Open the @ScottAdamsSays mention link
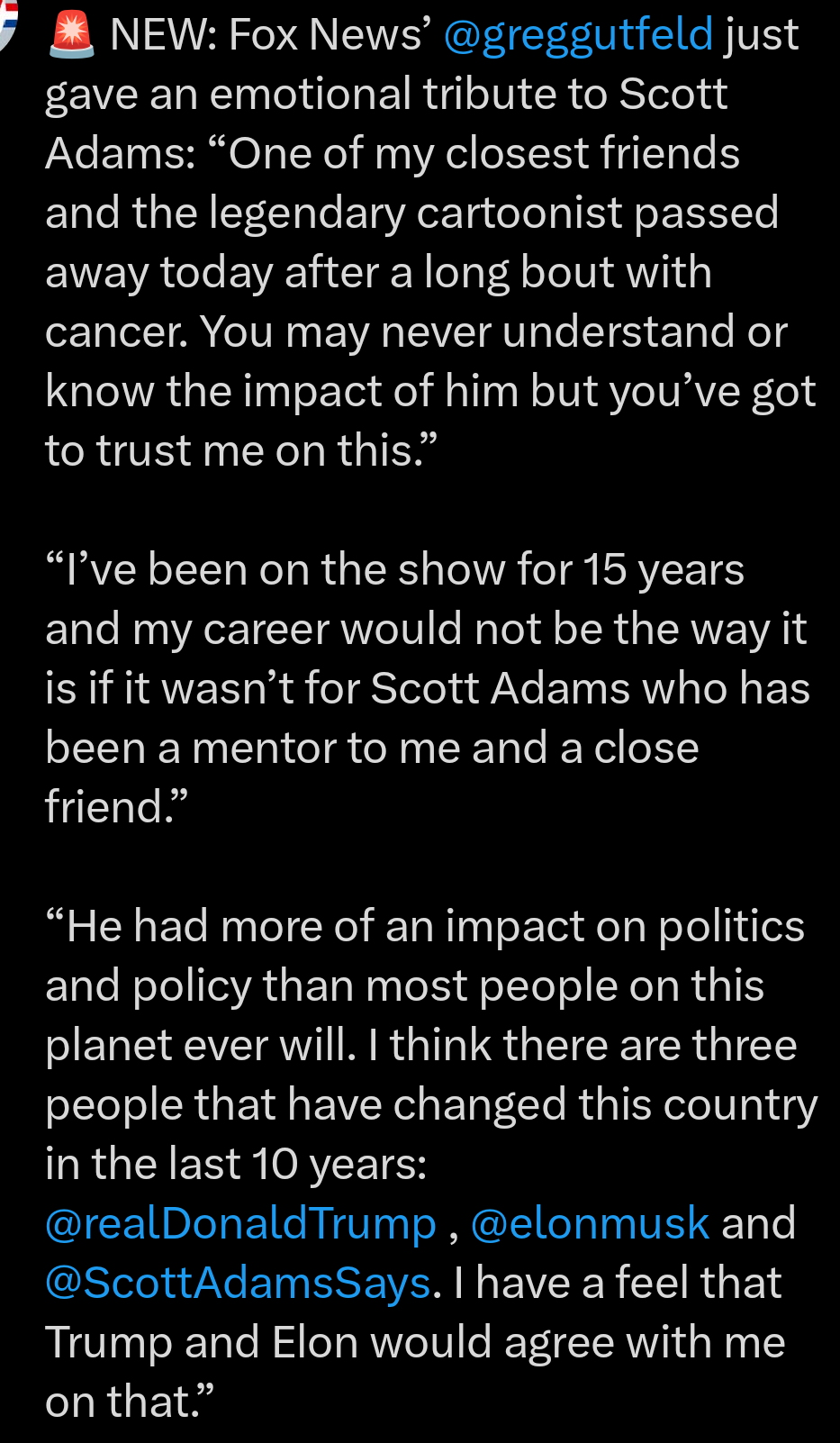This screenshot has width=840, height=1443. [239, 1284]
